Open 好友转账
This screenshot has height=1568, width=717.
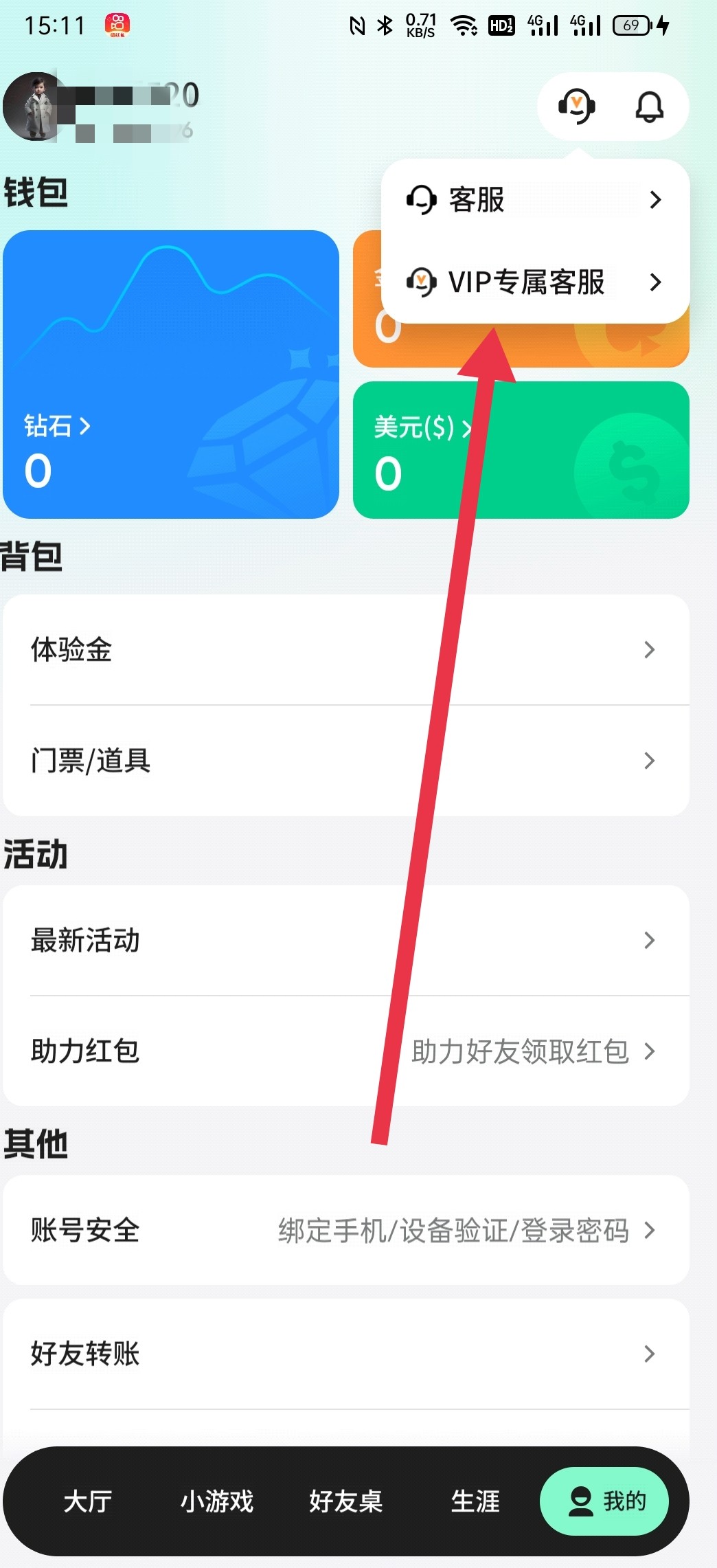(345, 1354)
